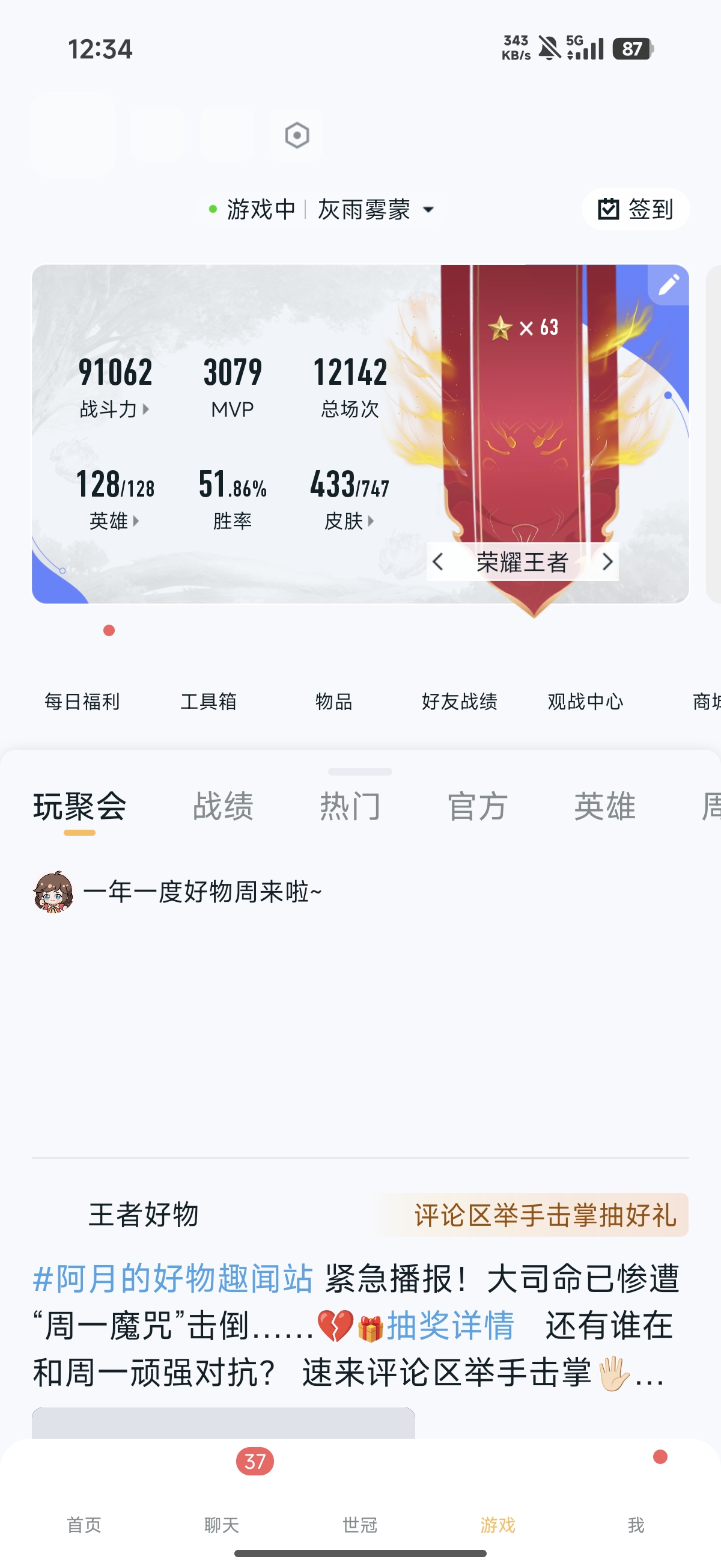Check 好友战绩 friends' records

click(460, 701)
